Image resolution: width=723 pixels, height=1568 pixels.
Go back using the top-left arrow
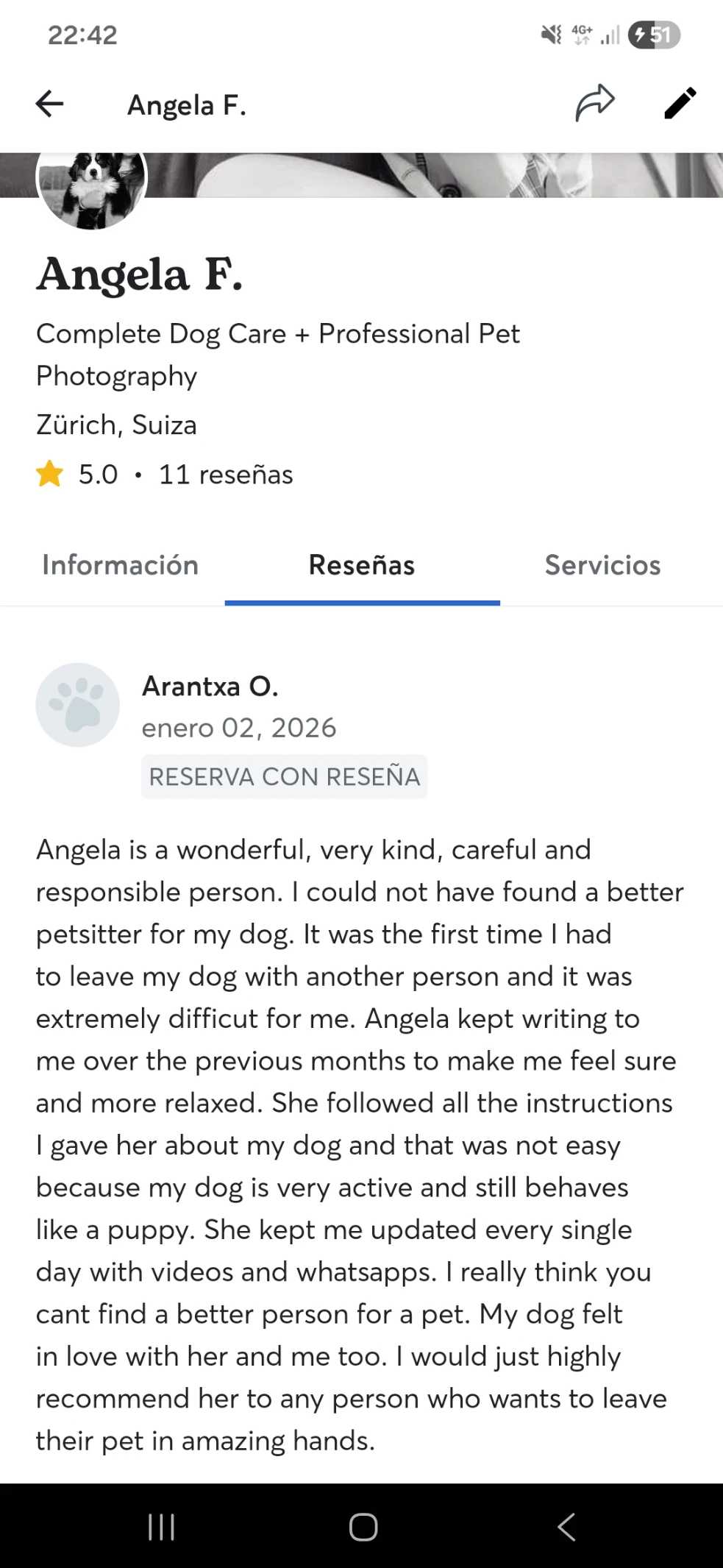49,104
